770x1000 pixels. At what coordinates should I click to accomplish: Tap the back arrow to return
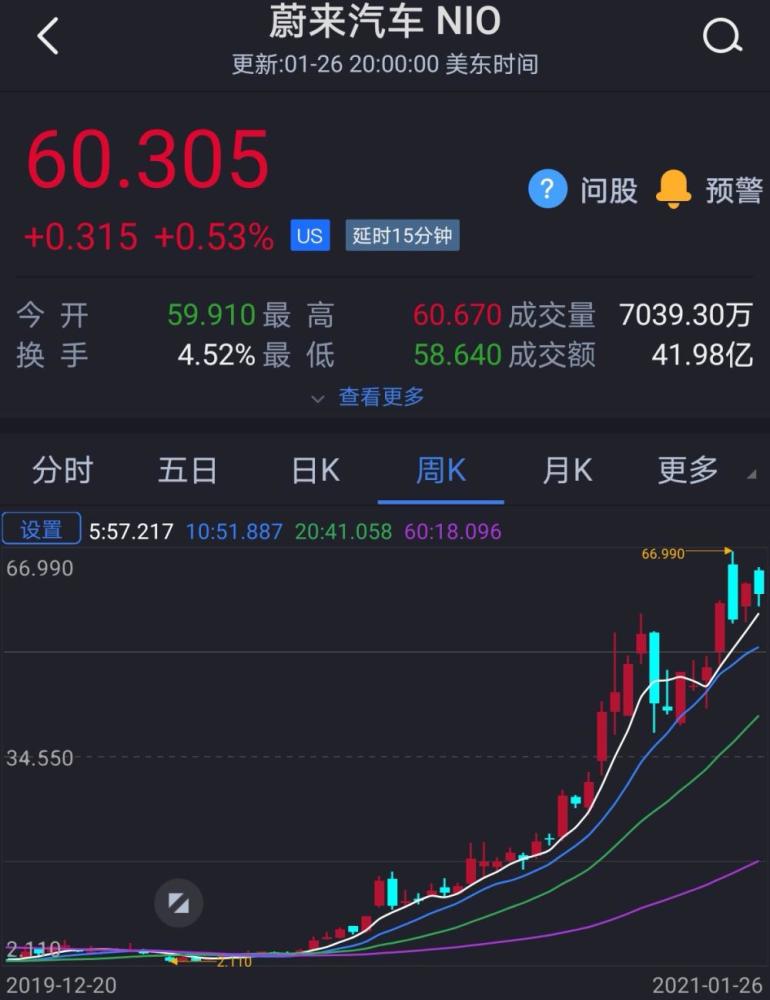coord(45,32)
